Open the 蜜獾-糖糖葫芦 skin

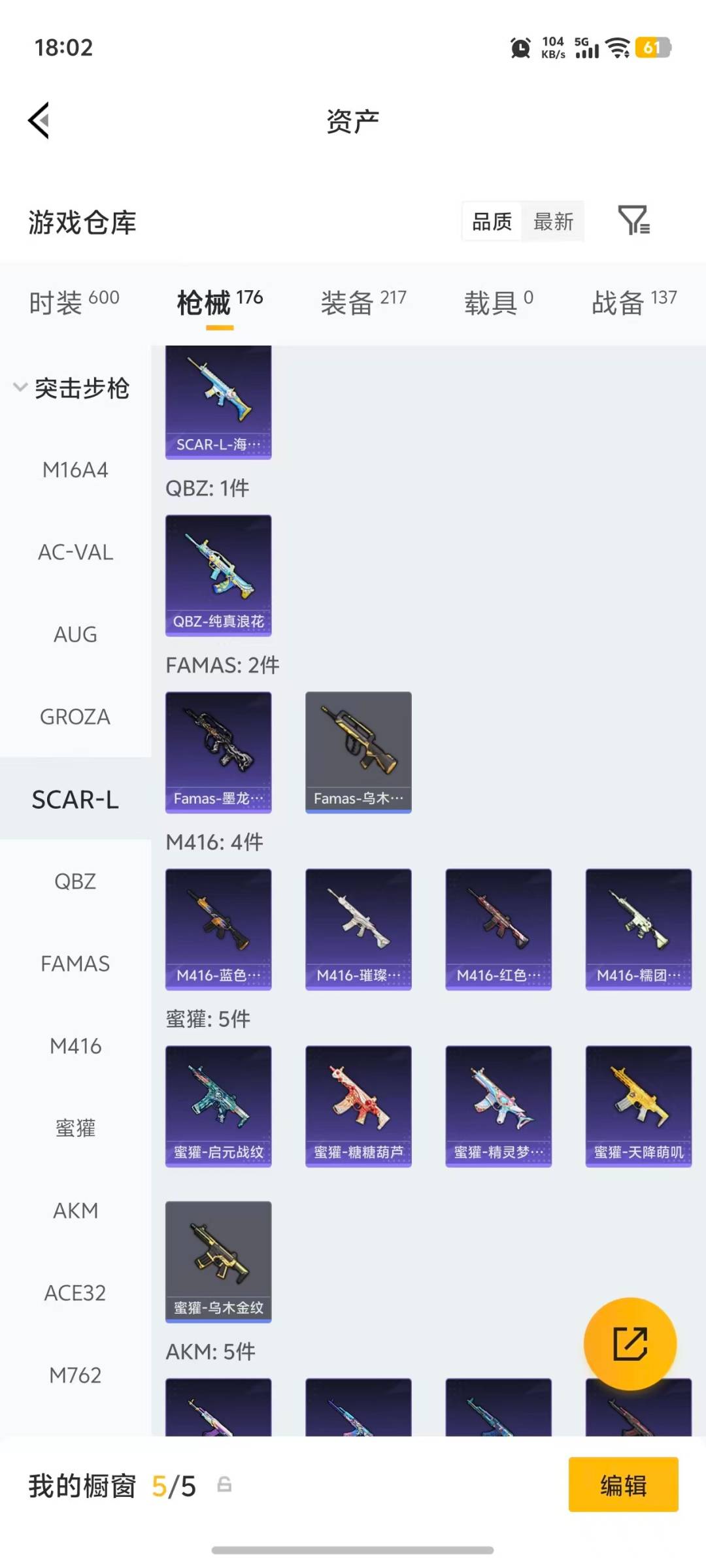[x=358, y=1106]
